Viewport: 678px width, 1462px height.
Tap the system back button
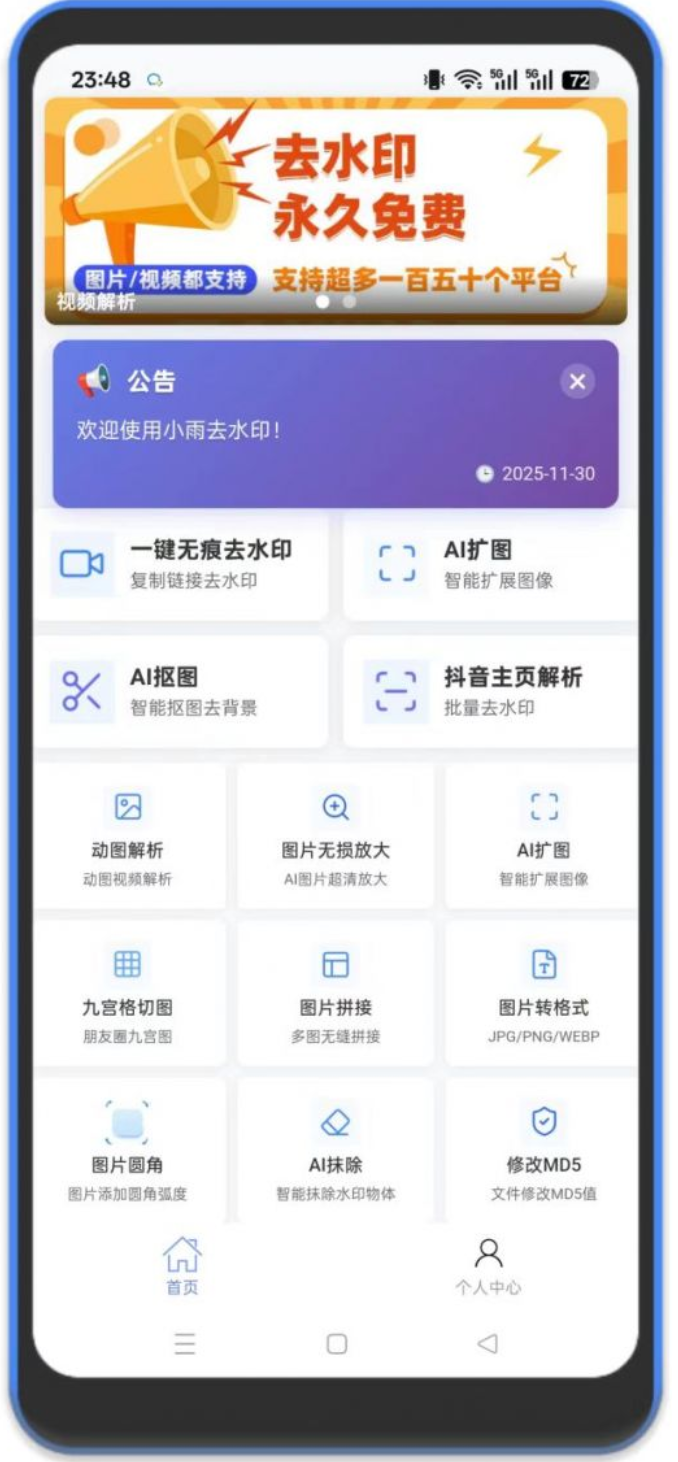487,1344
